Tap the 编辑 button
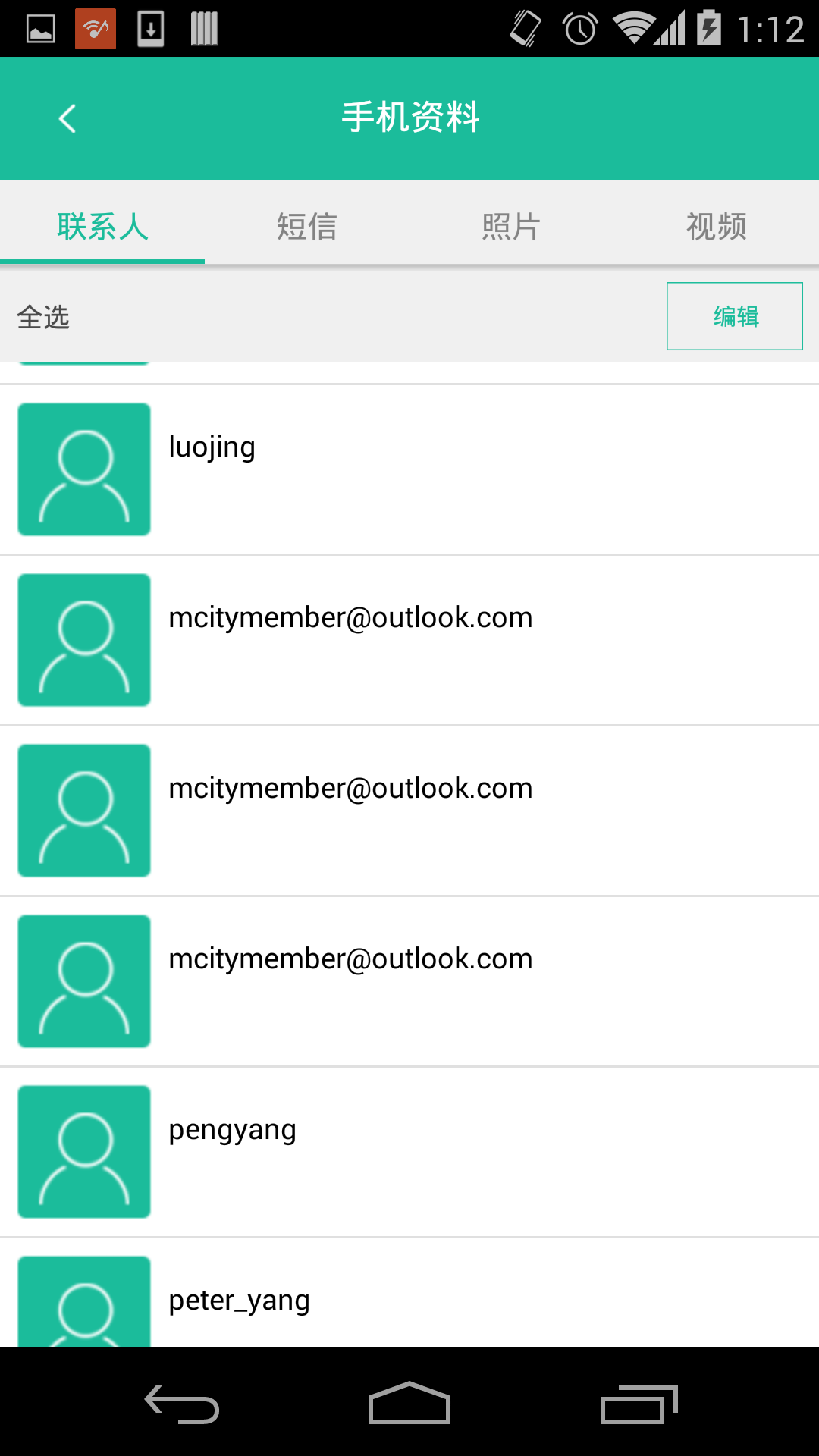Image resolution: width=819 pixels, height=1456 pixels. coord(734,316)
